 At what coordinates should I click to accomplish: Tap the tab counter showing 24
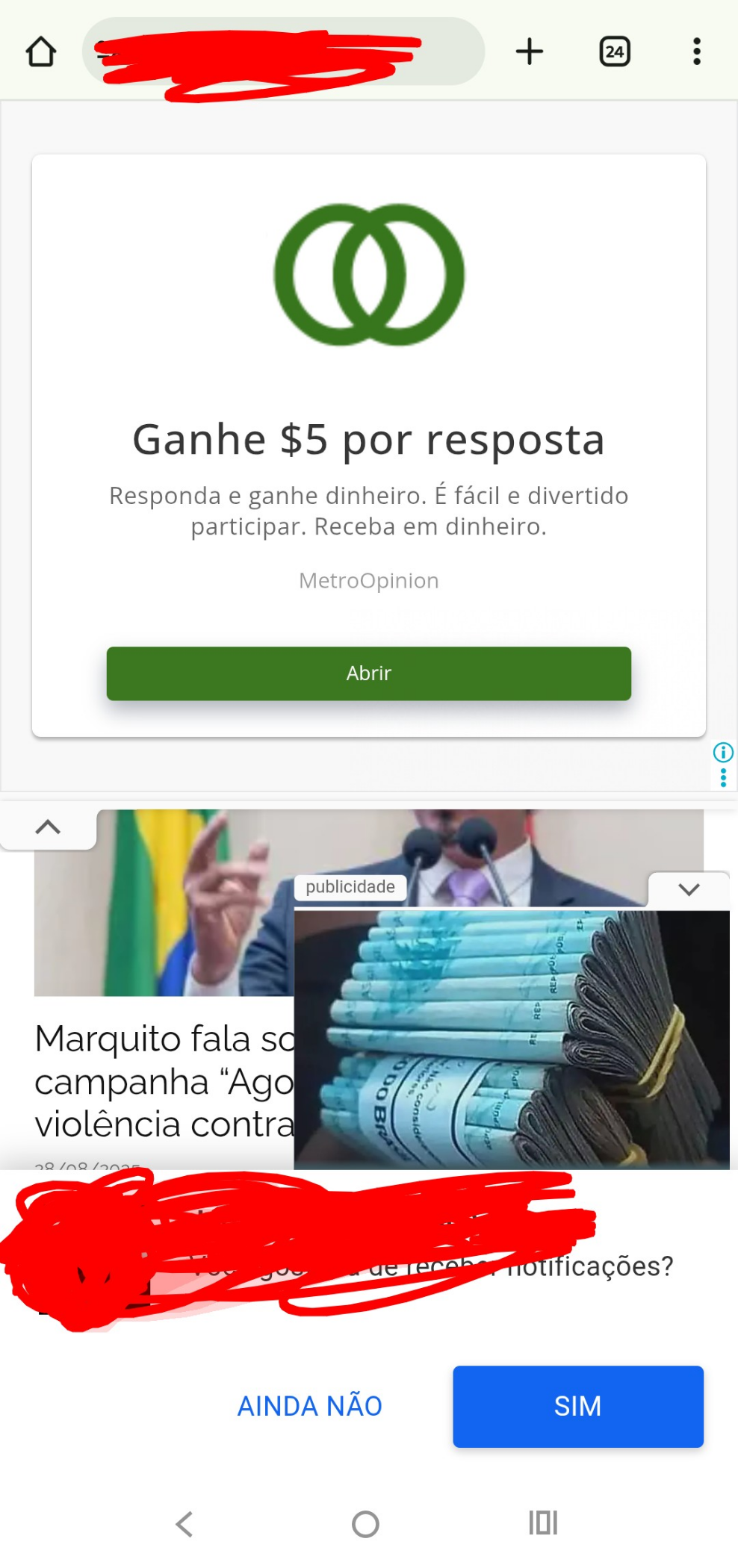(615, 51)
